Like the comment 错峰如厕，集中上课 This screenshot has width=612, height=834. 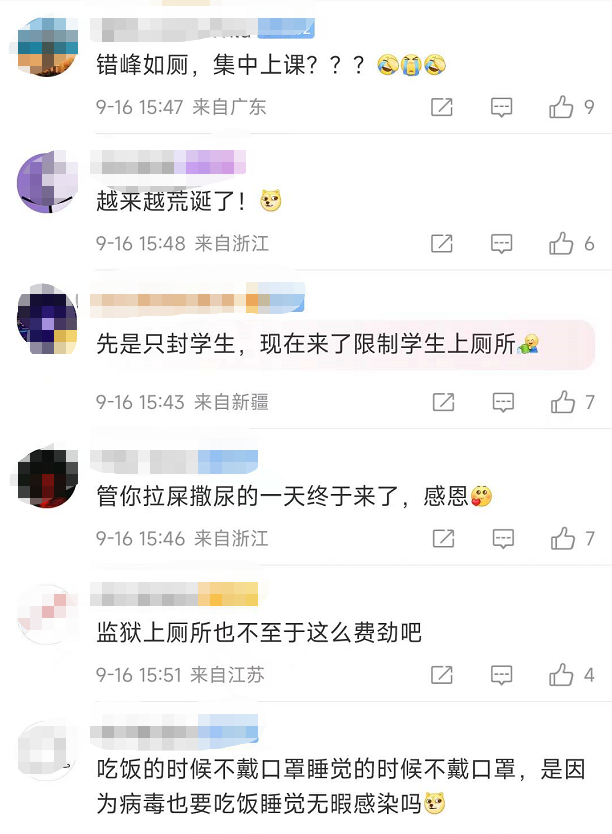(561, 107)
